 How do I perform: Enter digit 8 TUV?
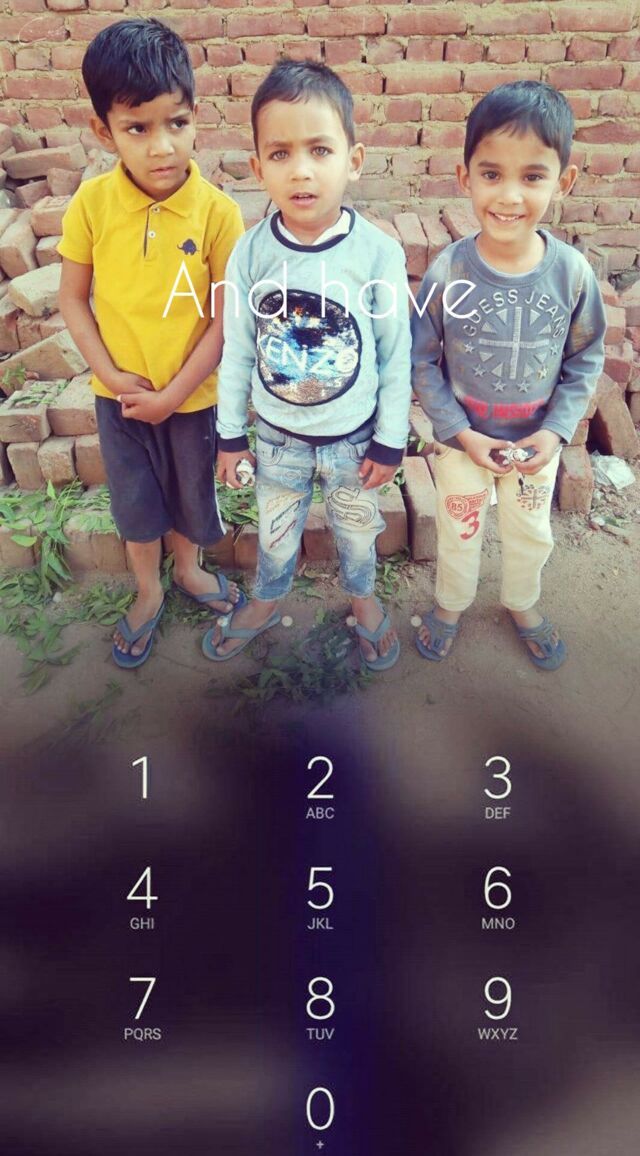click(320, 1007)
